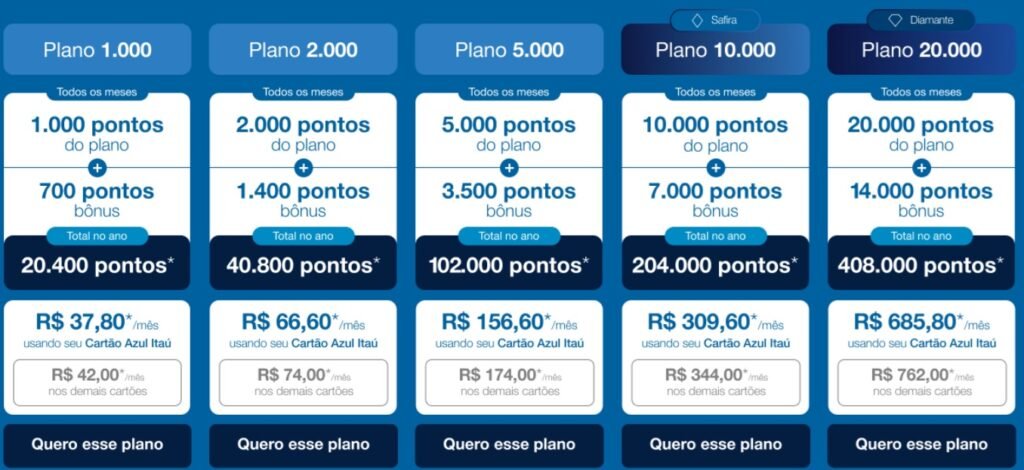Subscribe via "Quero esse plano" for Plano 10.000

click(x=716, y=445)
